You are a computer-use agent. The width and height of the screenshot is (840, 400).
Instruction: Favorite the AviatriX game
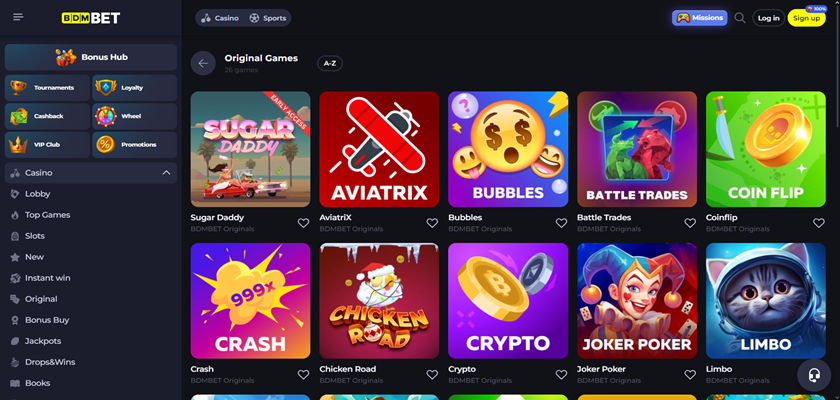[x=432, y=223]
